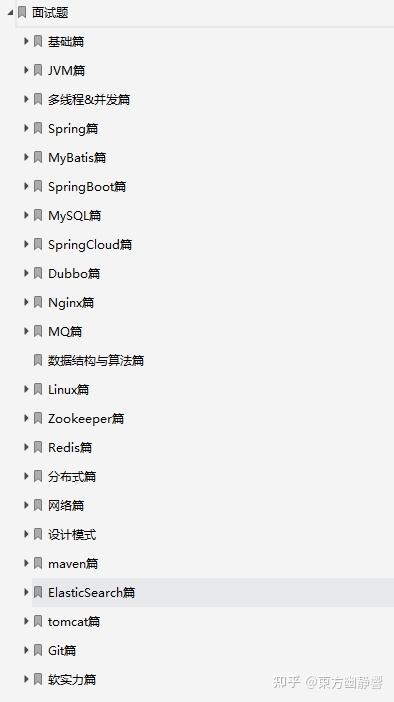Screen dimensions: 394x702
Task: Jump to the SpringBoot篇 bookmark
Action: pos(87,187)
